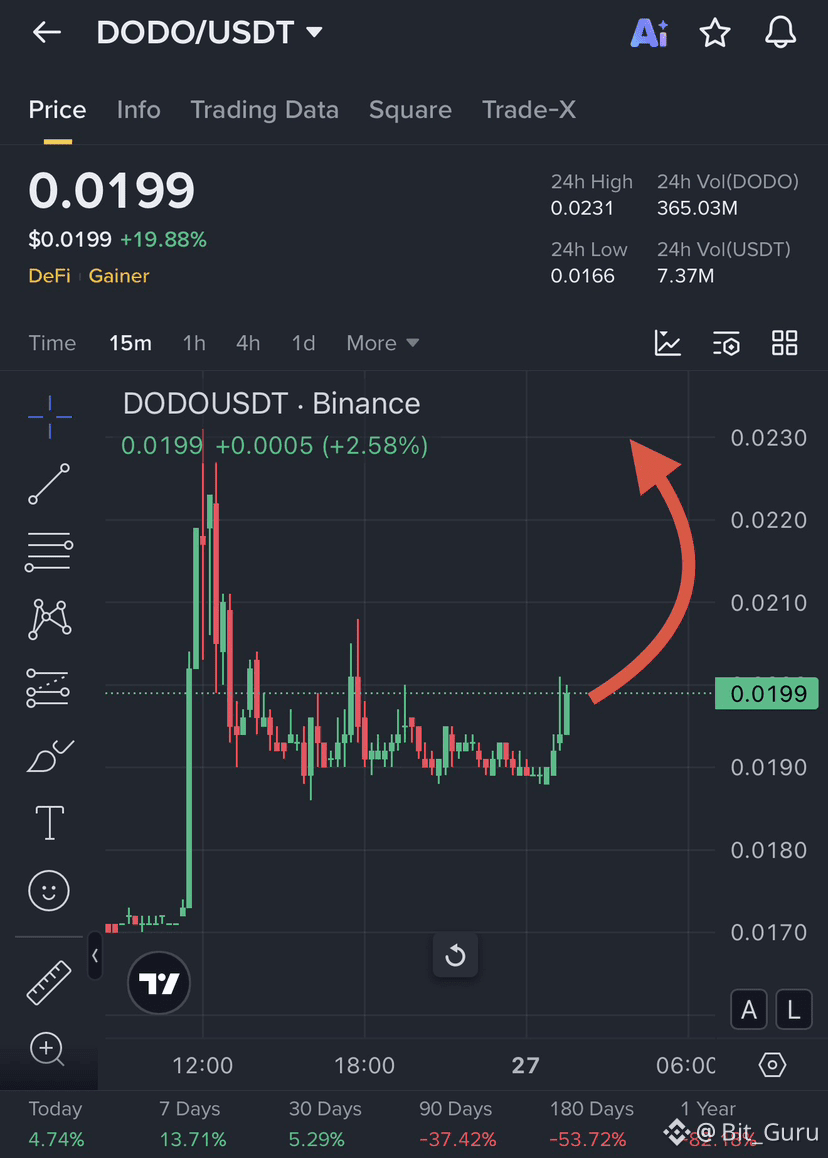This screenshot has width=828, height=1158.
Task: Switch to the Trading Data tab
Action: click(x=264, y=110)
